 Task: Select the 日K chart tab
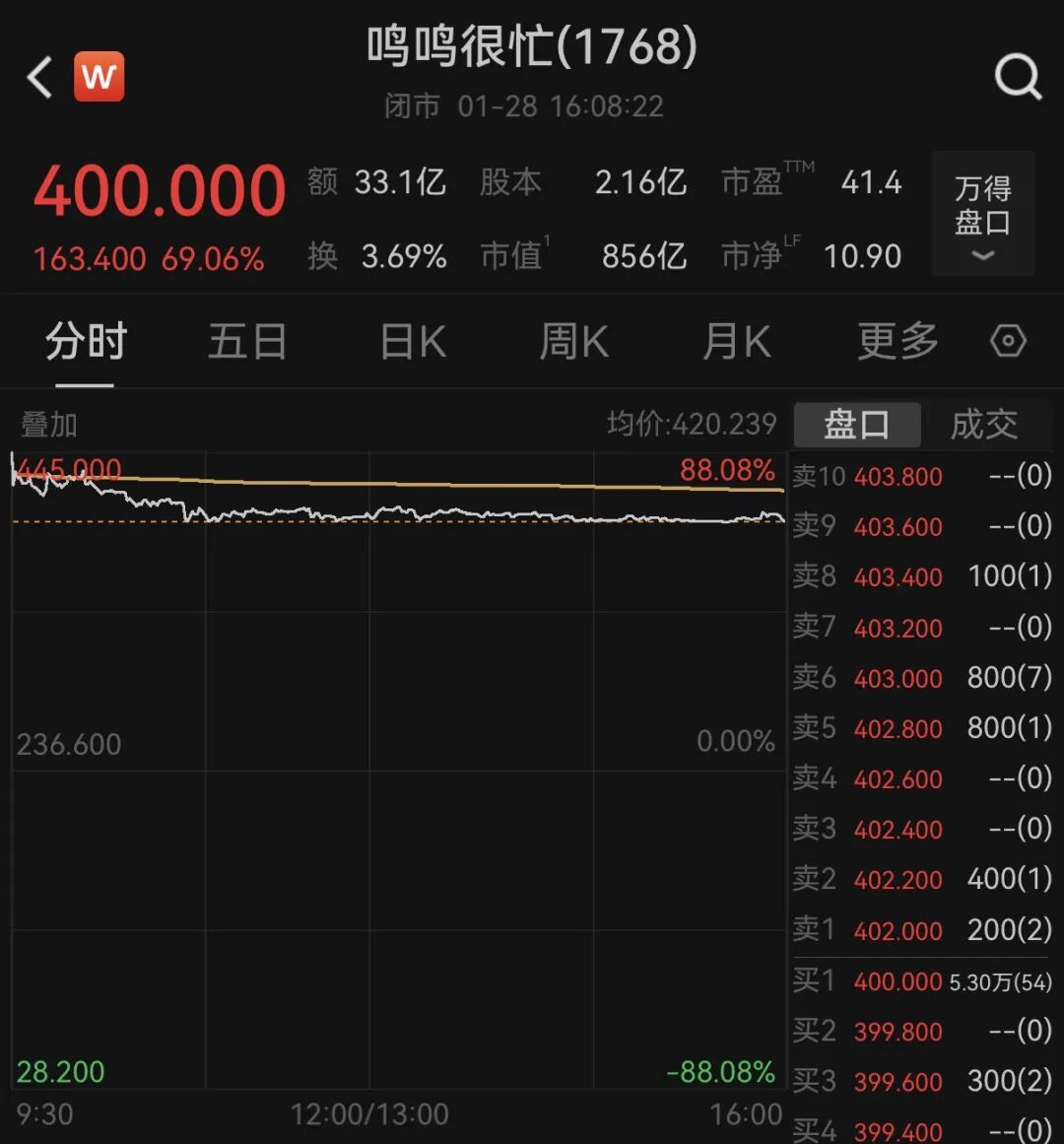pyautogui.click(x=414, y=343)
